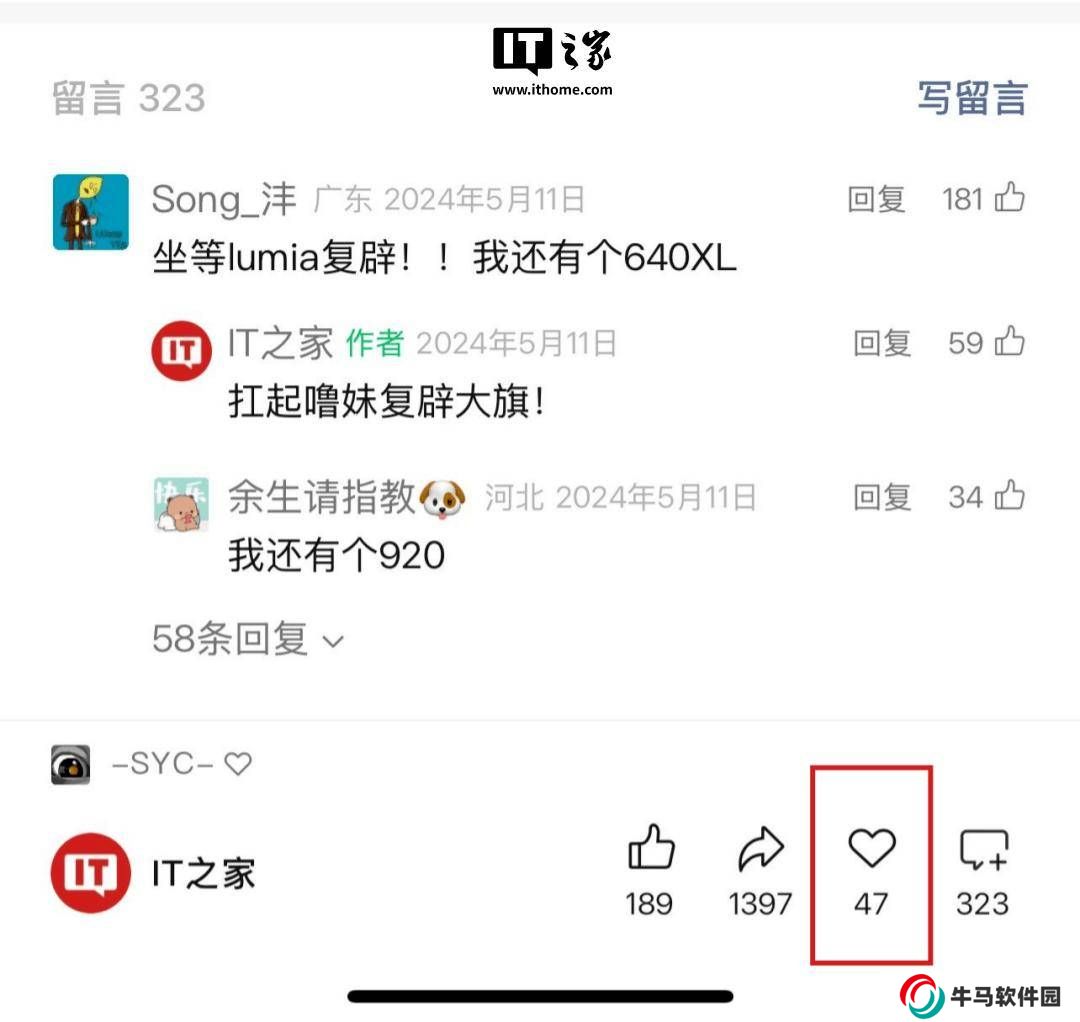The height and width of the screenshot is (1022, 1080).
Task: Reply to 余生请指教's comment
Action: pos(881,496)
